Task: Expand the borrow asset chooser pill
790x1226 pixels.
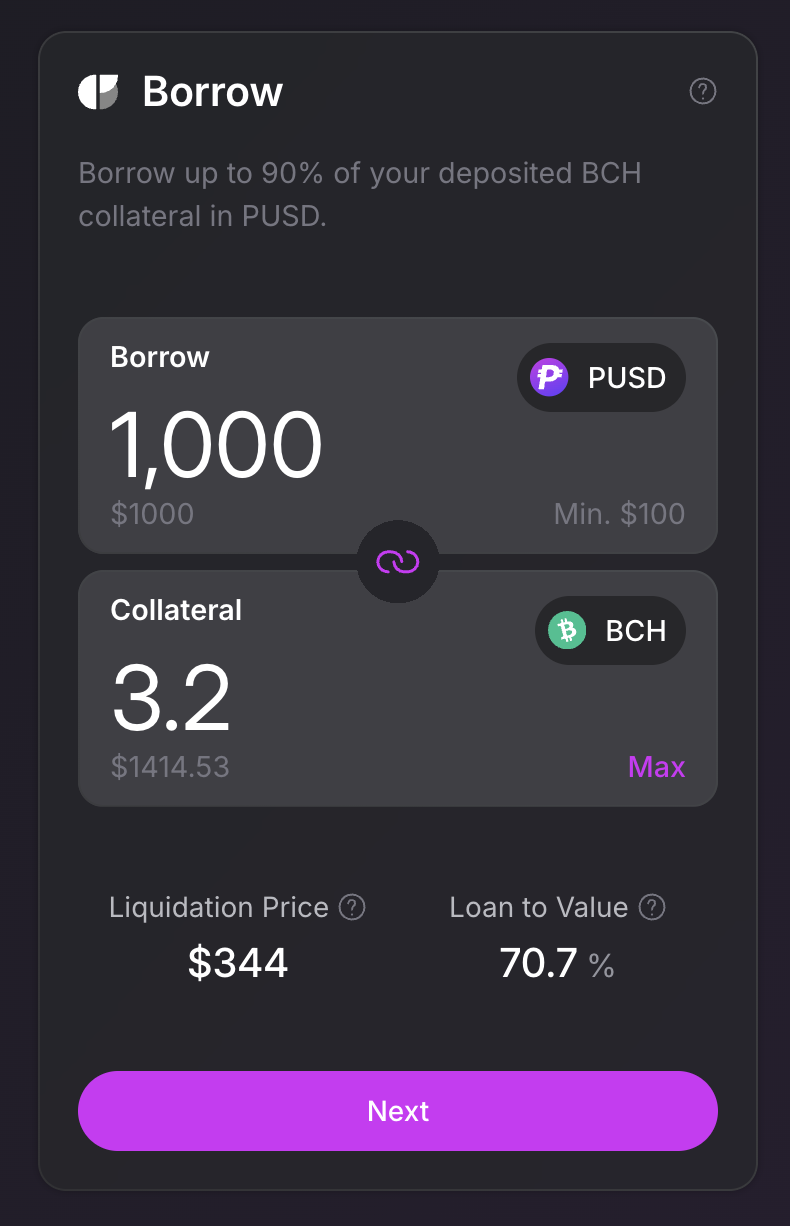Action: click(x=601, y=377)
